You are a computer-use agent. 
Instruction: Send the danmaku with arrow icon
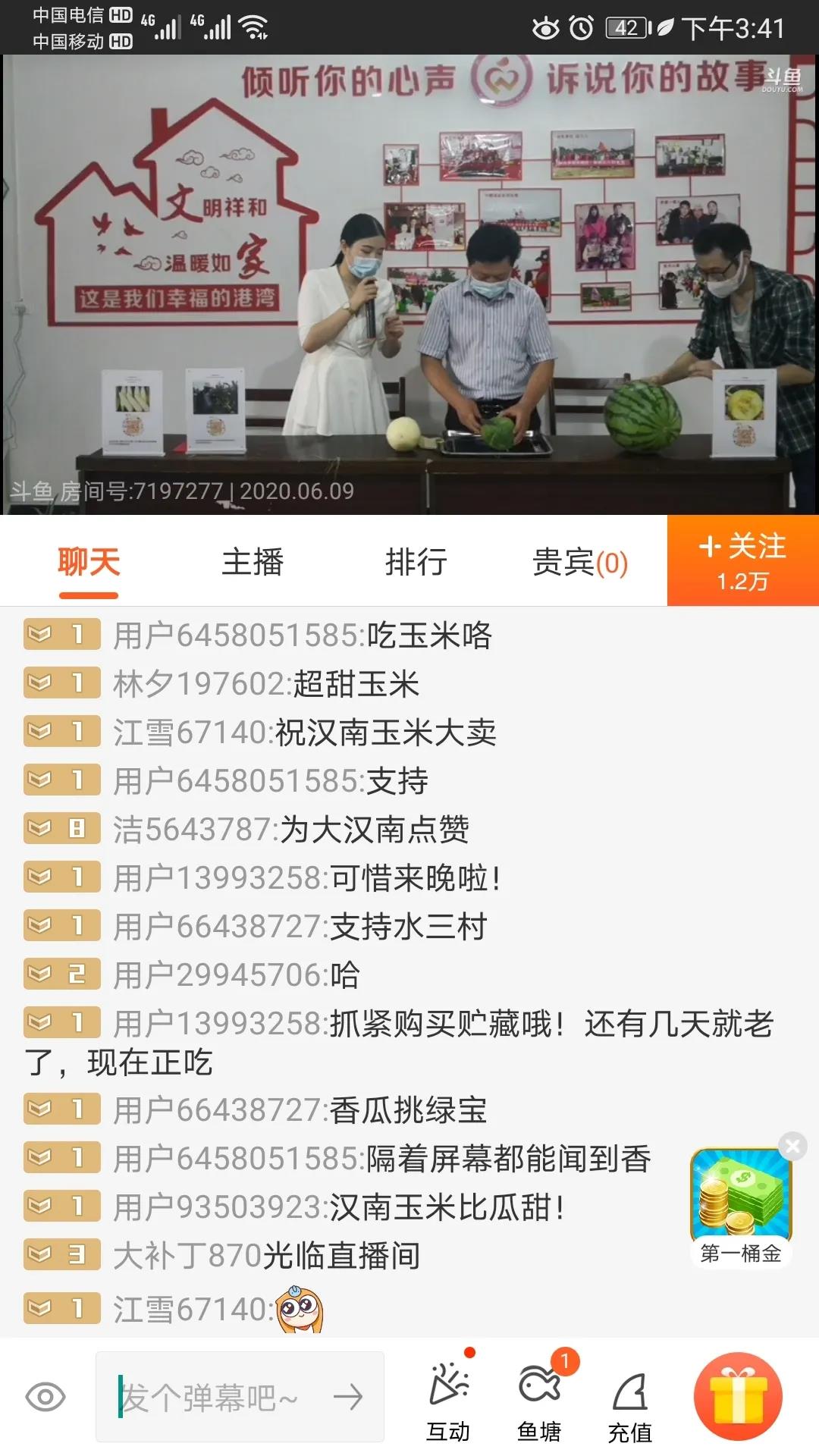[348, 1397]
